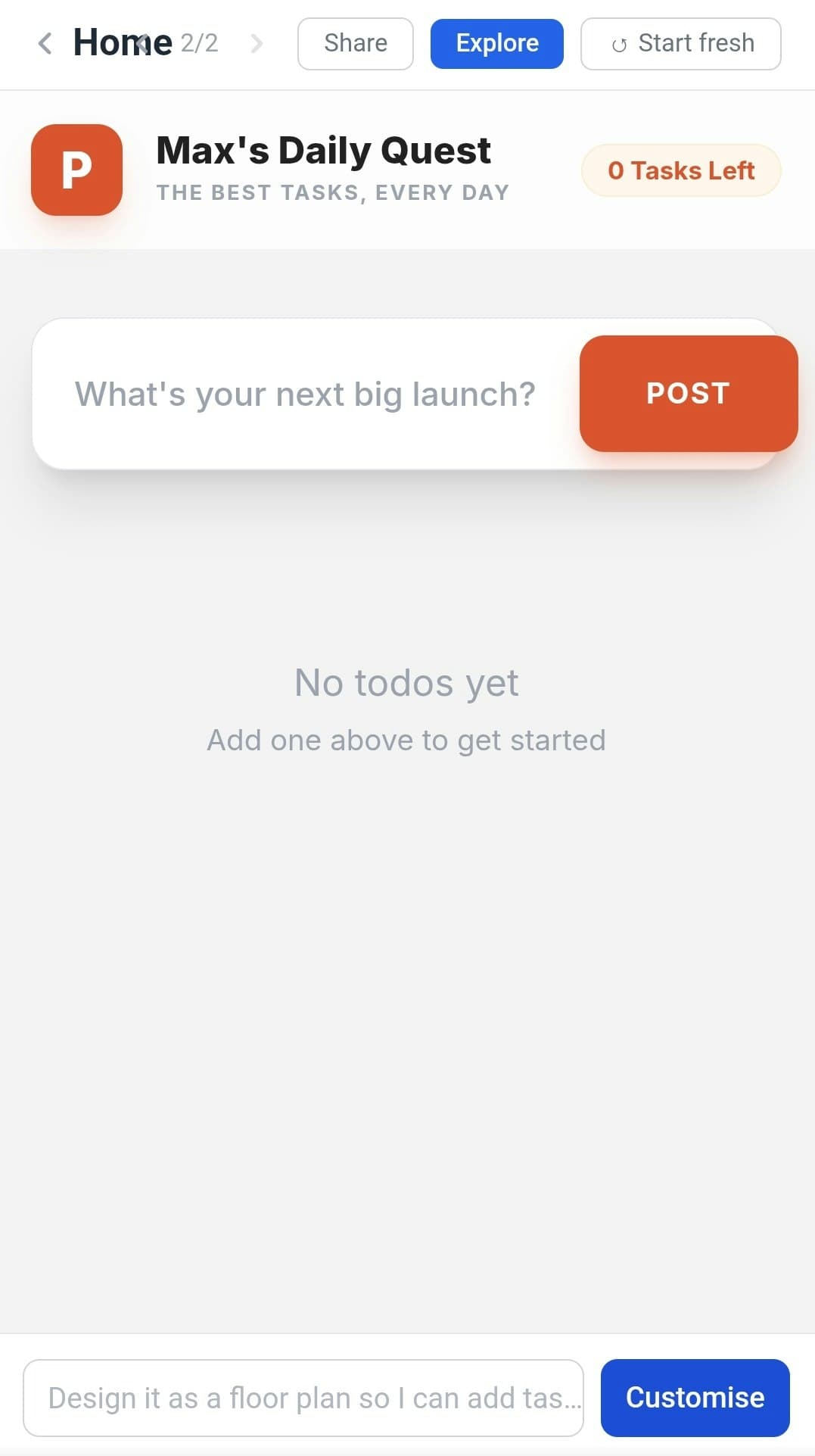Click the Add one above hint text

(406, 740)
